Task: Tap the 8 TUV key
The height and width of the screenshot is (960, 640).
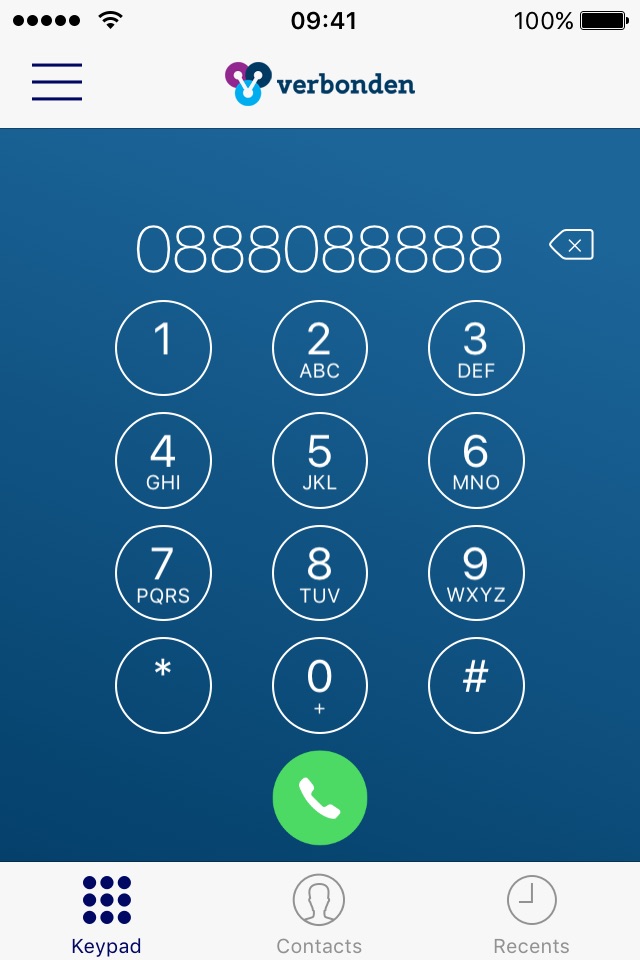Action: pos(320,574)
